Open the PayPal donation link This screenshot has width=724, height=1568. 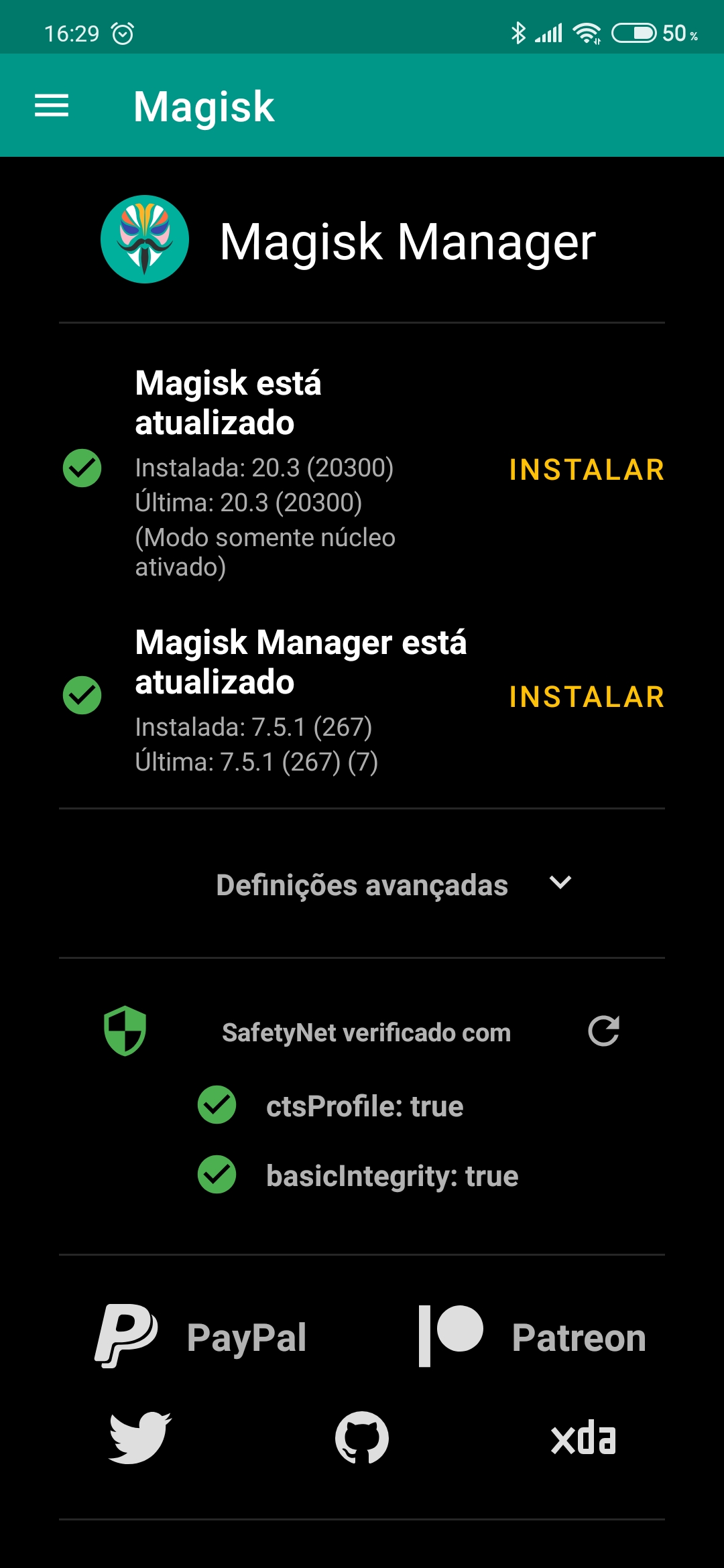[x=201, y=1337]
